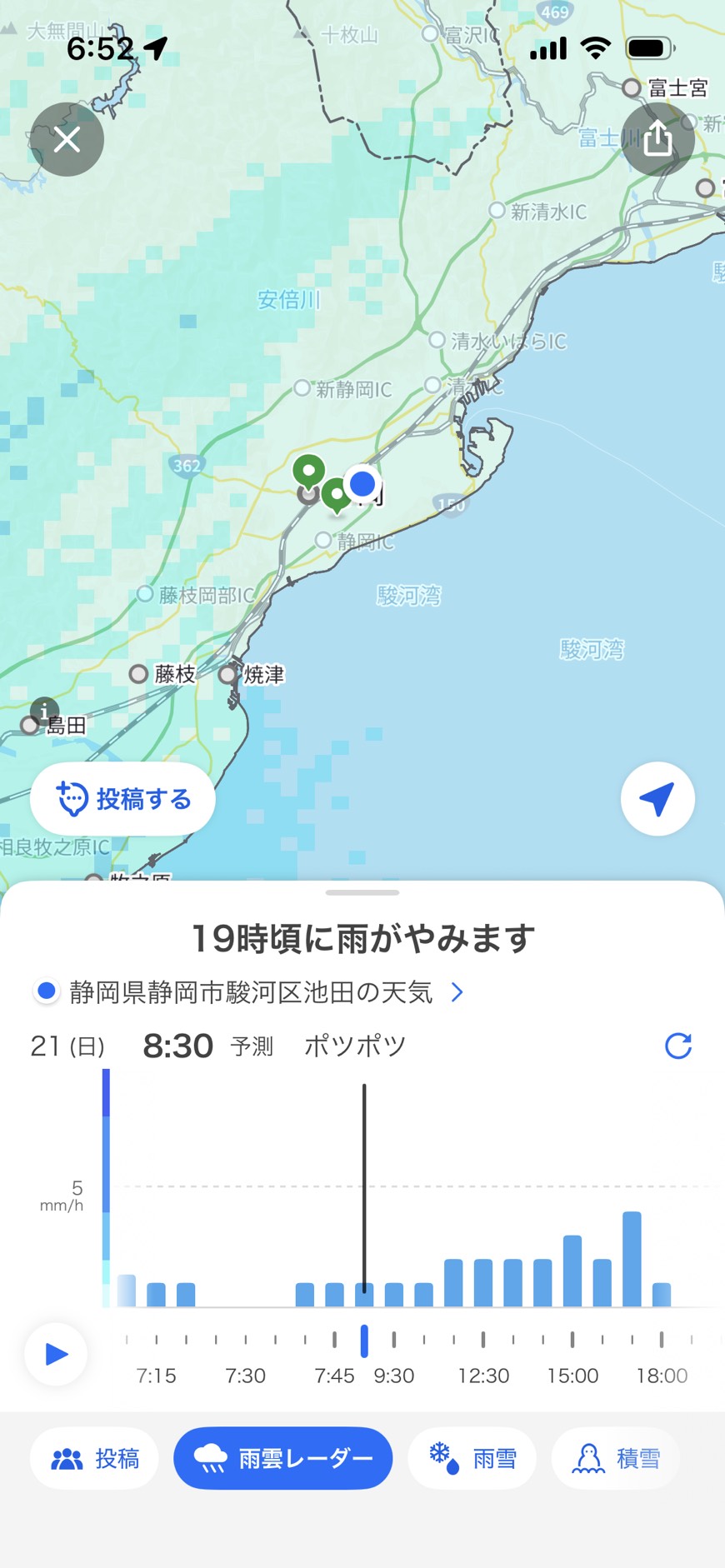725x1568 pixels.
Task: Close the rain radar map
Action: click(x=67, y=139)
